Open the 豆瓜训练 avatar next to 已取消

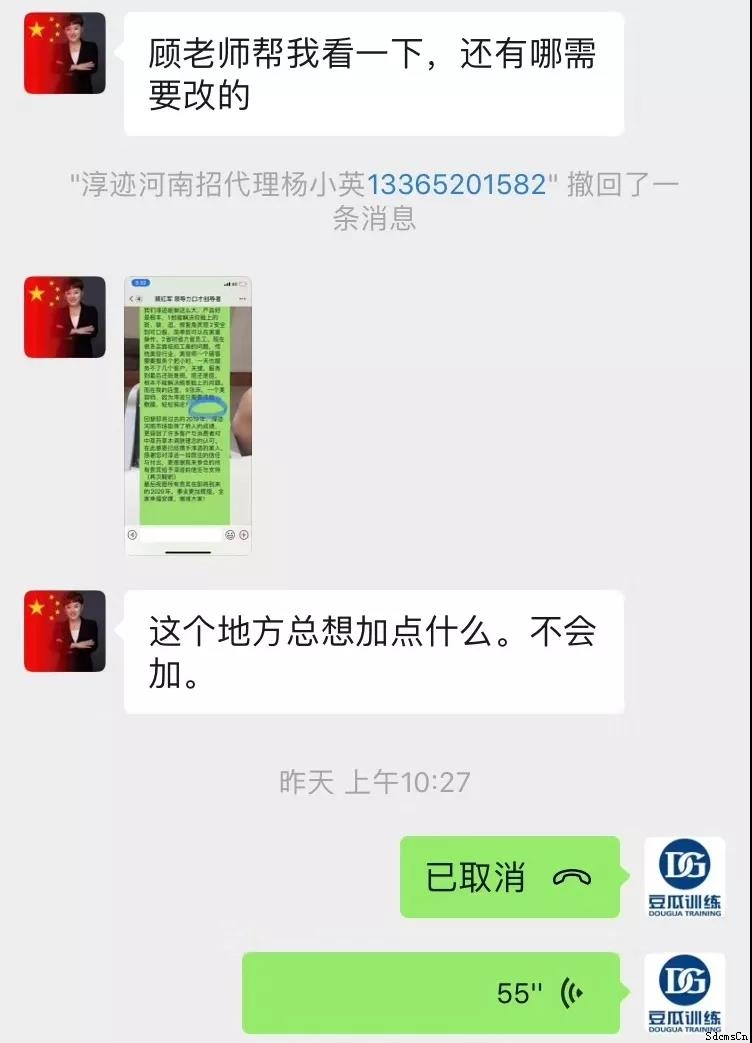tap(684, 877)
